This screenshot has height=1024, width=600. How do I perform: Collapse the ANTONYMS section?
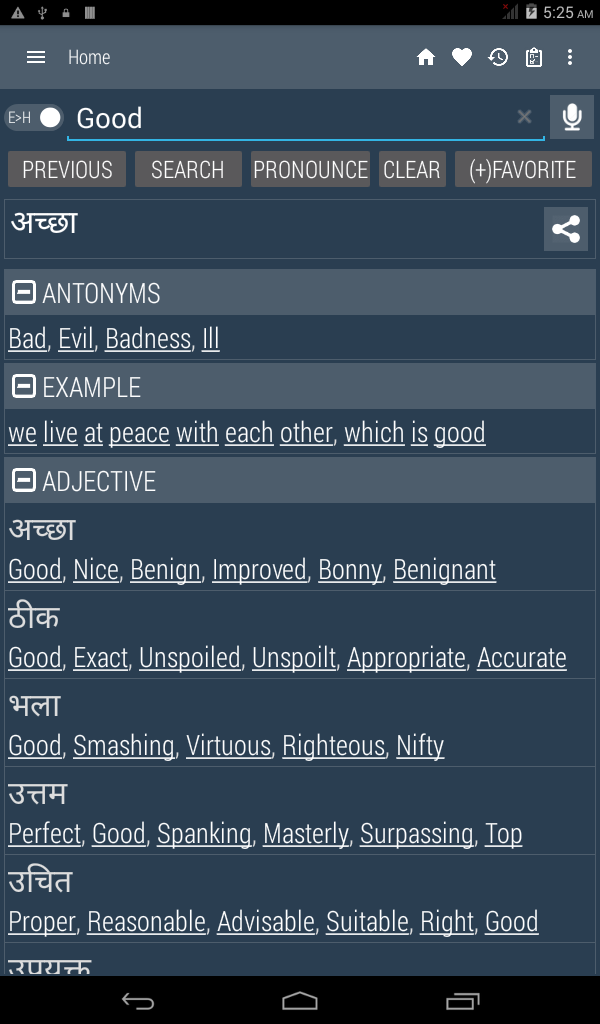[24, 293]
